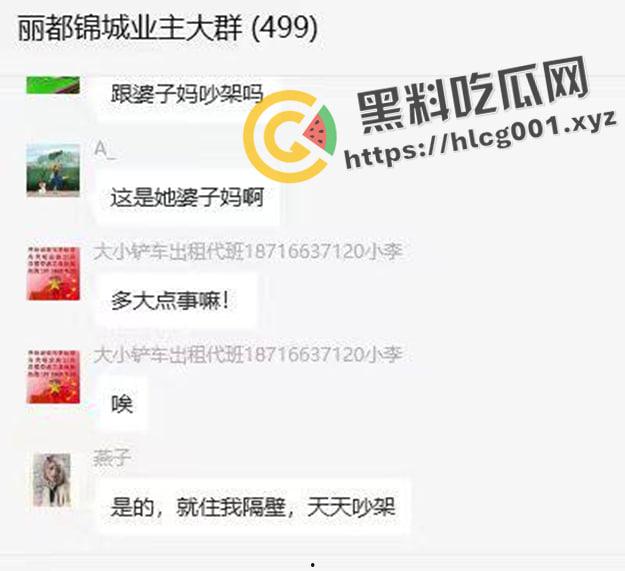The height and width of the screenshot is (571, 625).
Task: Tap avatar beside the 唉 message
Action: coord(53,377)
